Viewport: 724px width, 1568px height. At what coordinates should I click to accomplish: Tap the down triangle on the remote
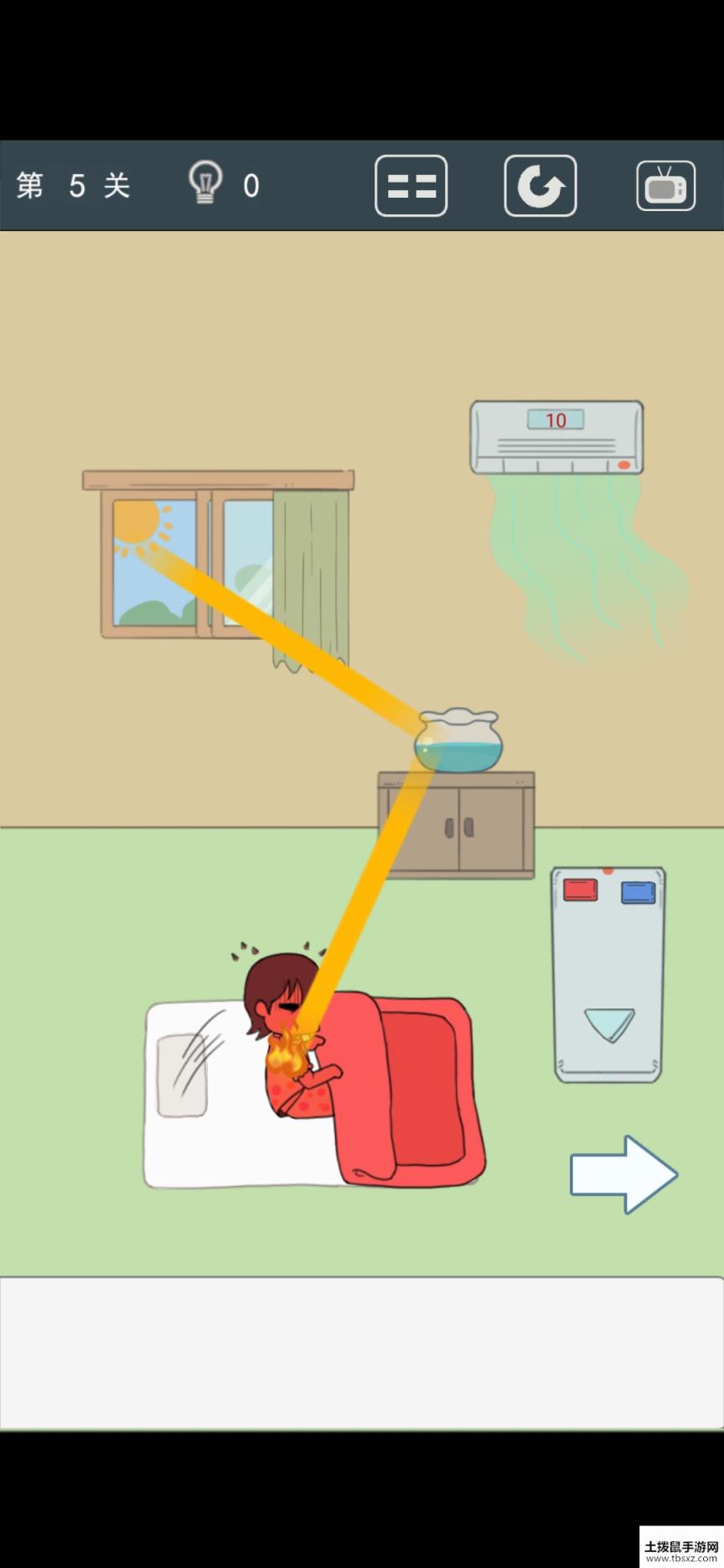[609, 1024]
